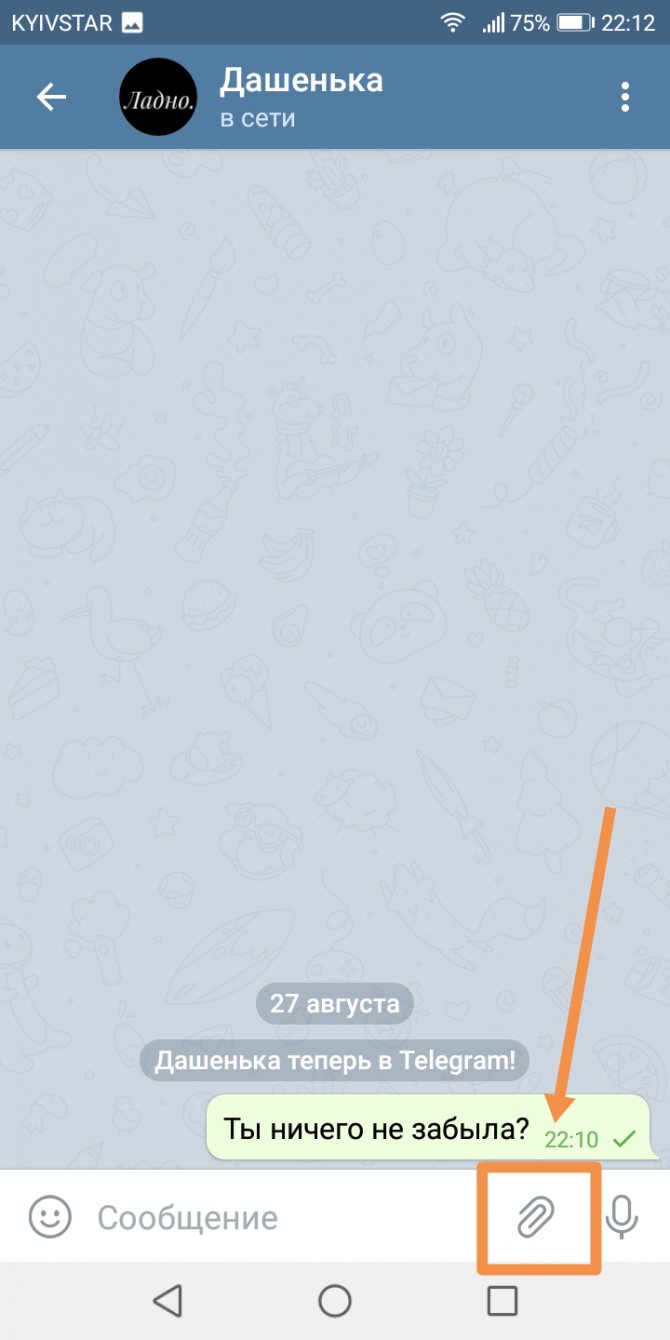Tap the microphone voice message button

coord(622,1217)
